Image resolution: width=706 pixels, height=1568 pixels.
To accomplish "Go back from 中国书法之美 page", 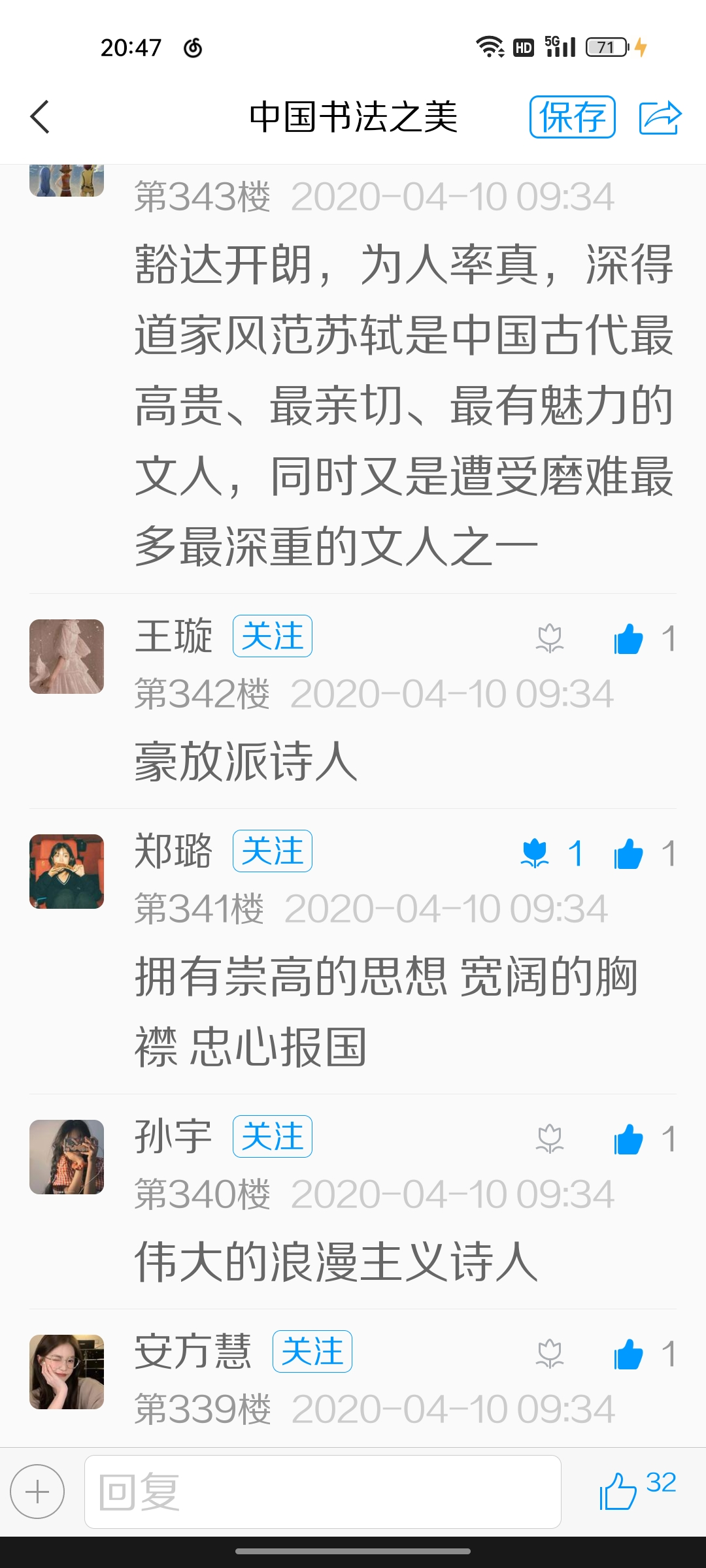I will click(41, 117).
